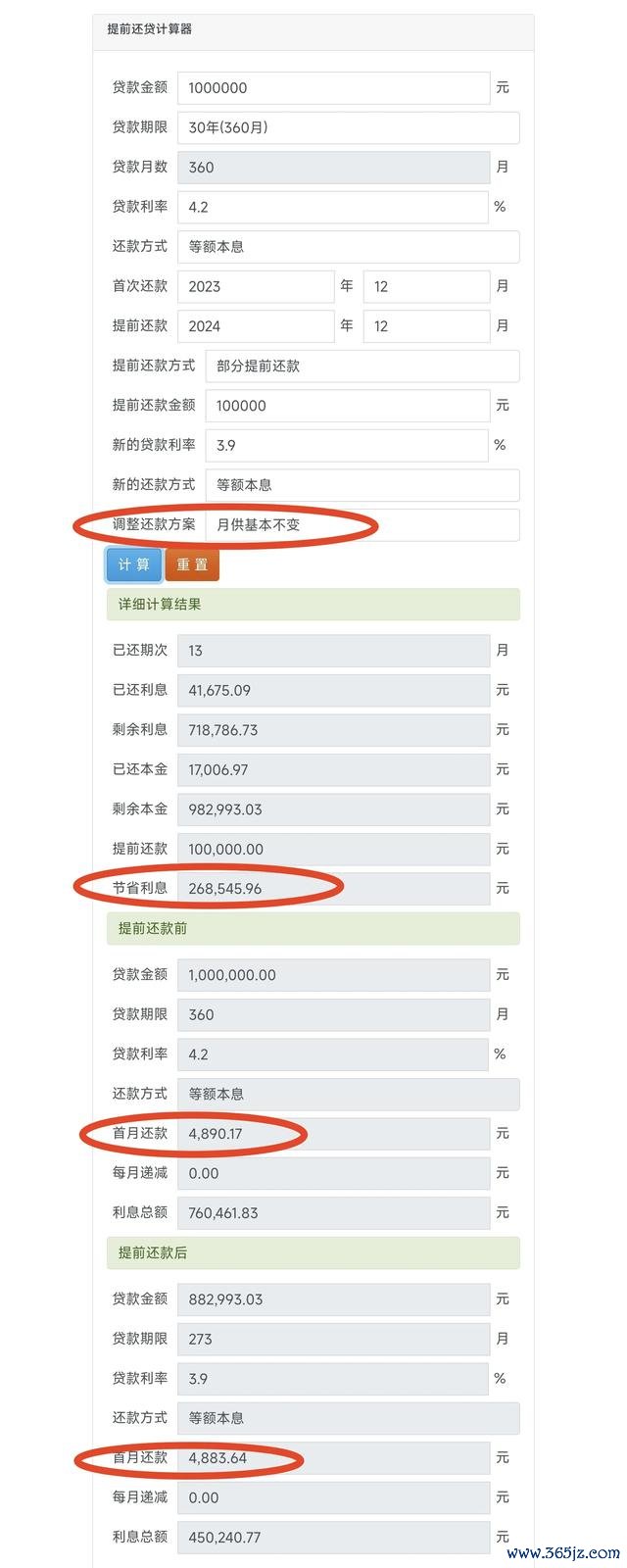Open the 提前还款方式 dropdown showing 部分提前还款
The width and height of the screenshot is (627, 1568).
362,366
